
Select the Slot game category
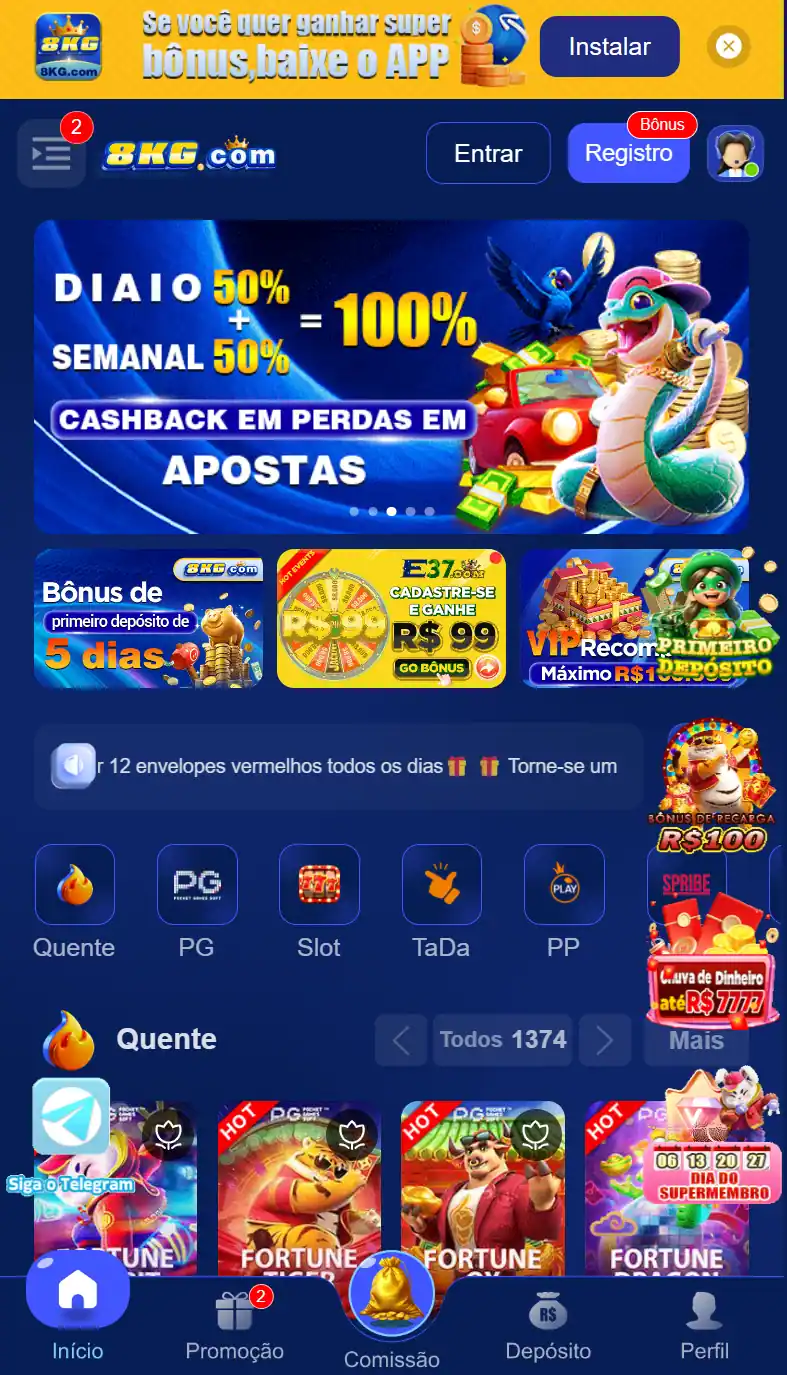319,884
